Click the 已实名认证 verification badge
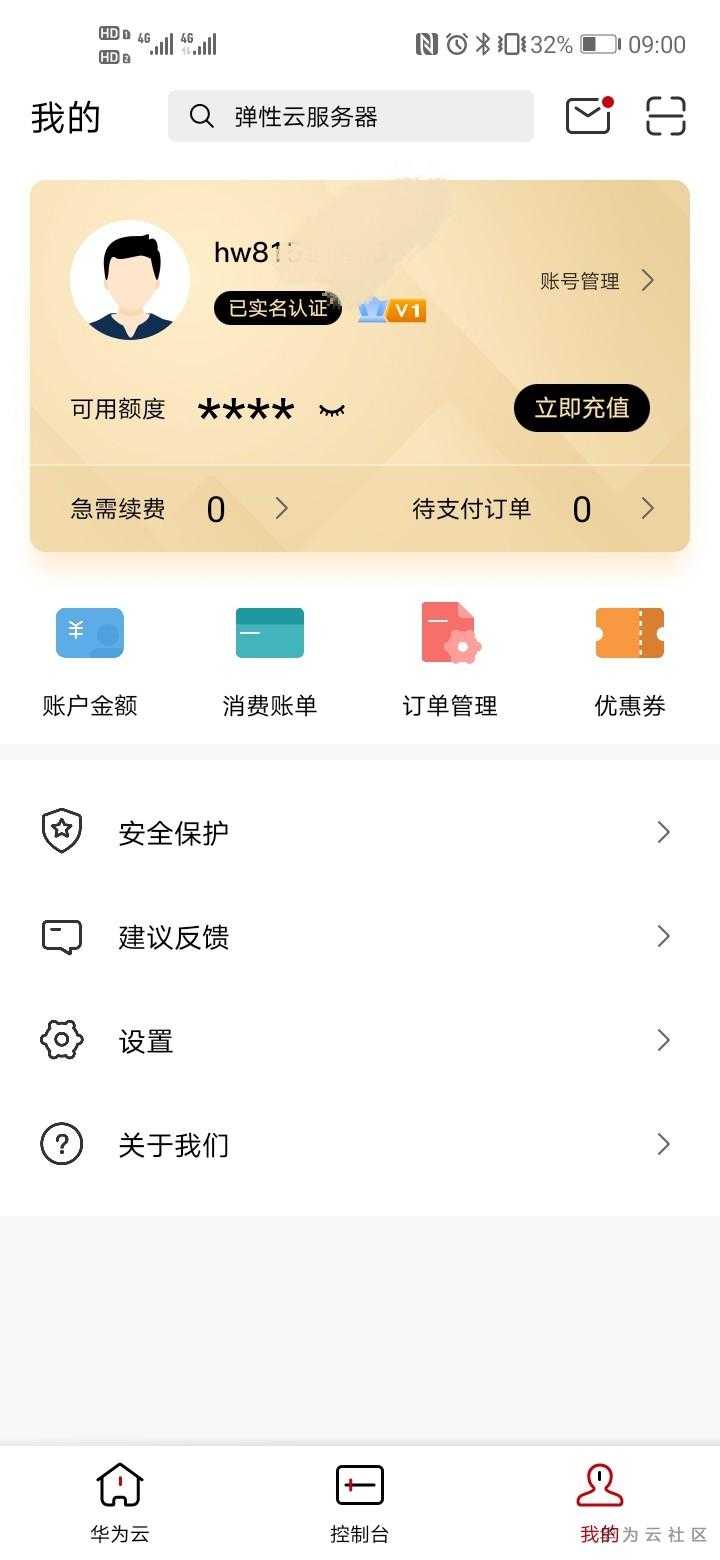 (277, 308)
